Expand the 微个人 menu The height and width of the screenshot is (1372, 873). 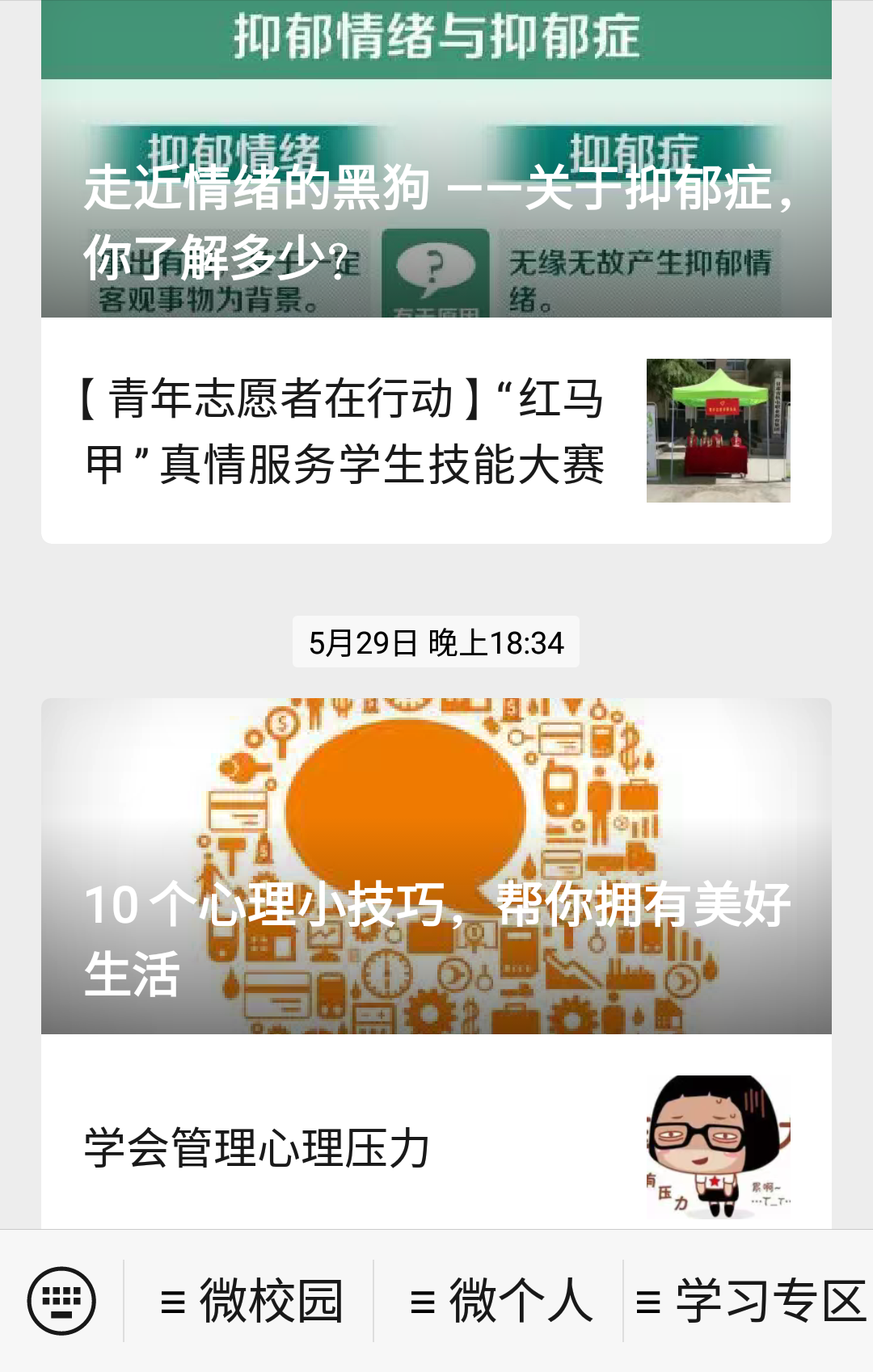[500, 1301]
